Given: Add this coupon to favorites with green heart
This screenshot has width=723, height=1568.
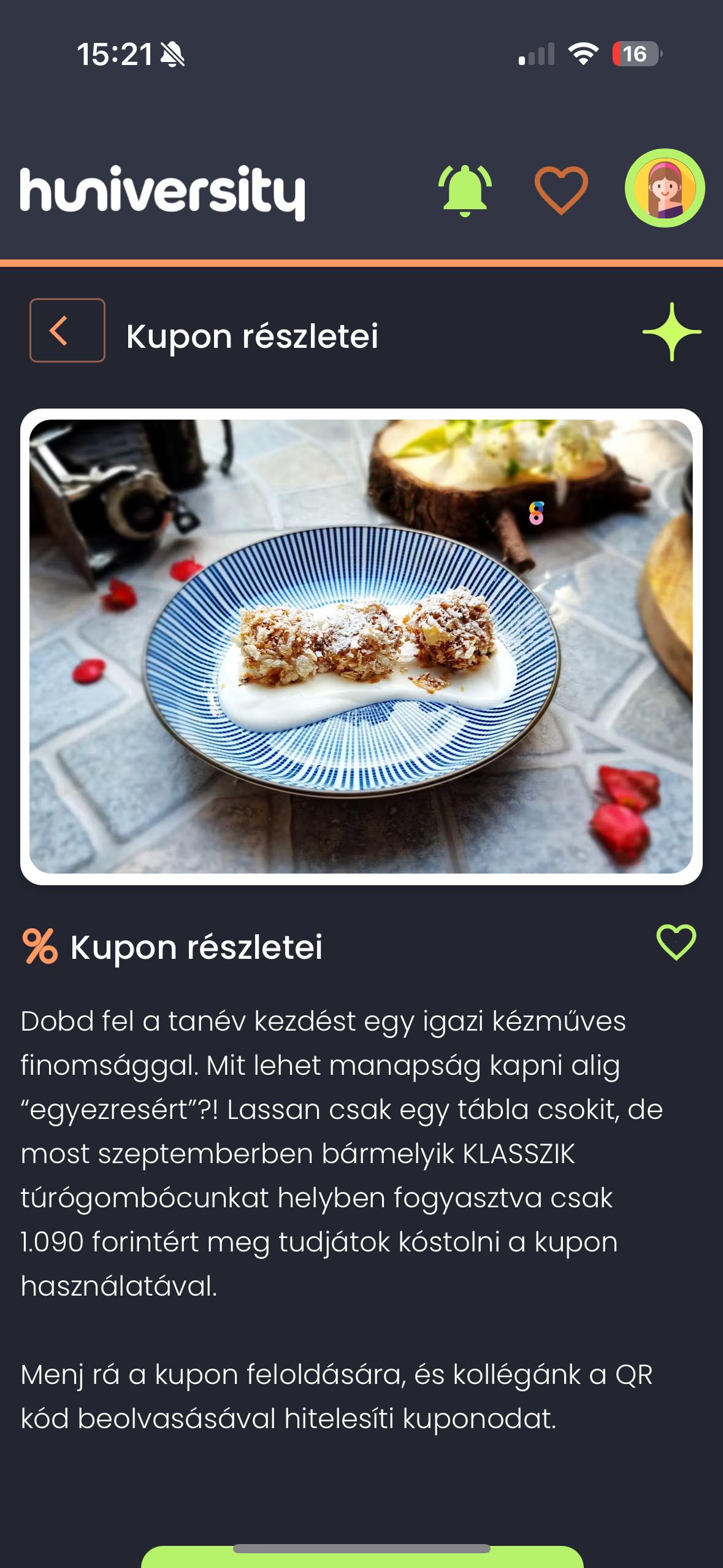Looking at the screenshot, I should [x=676, y=942].
